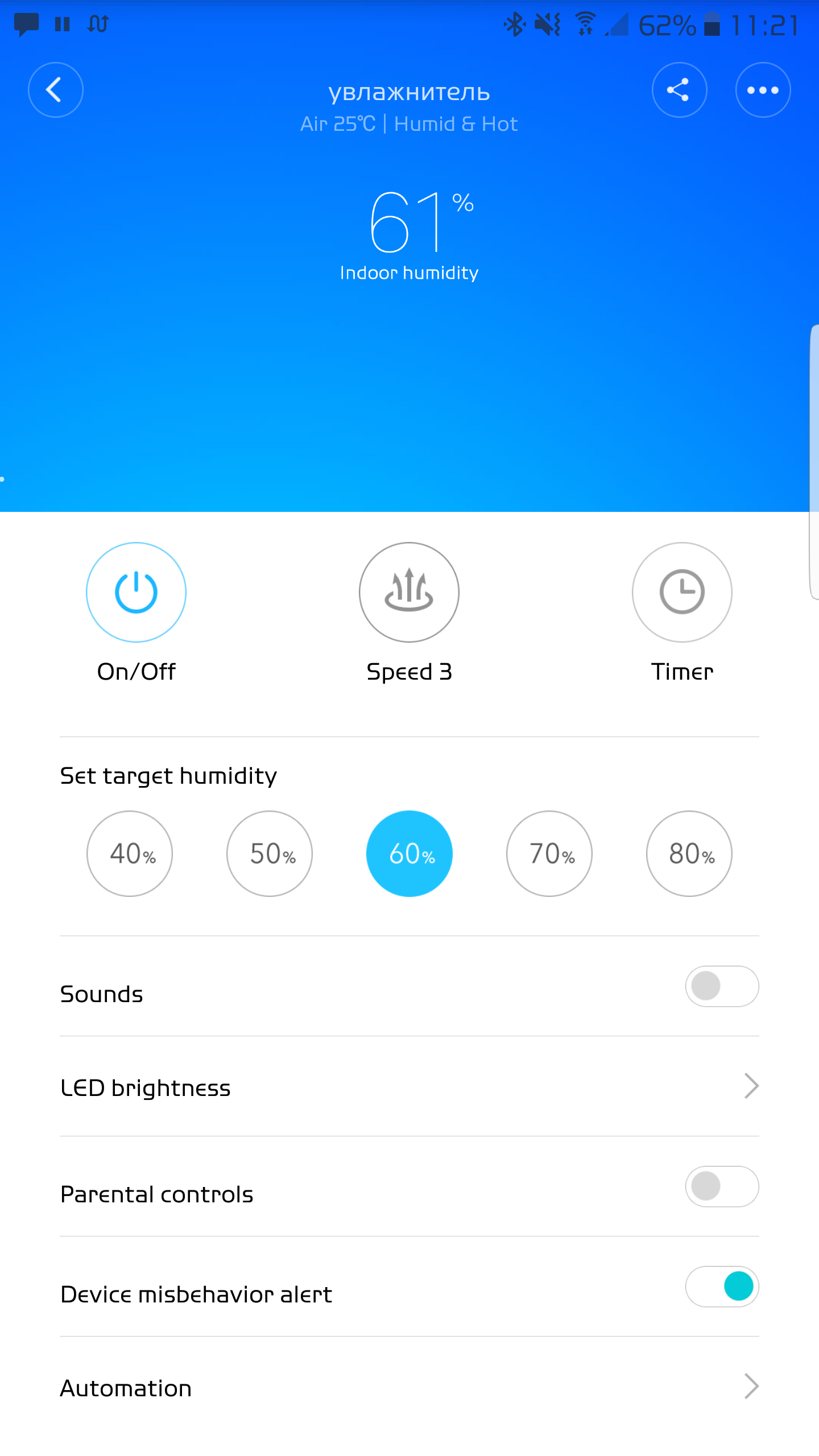
Task: Enable the Sounds switch
Action: click(x=722, y=986)
